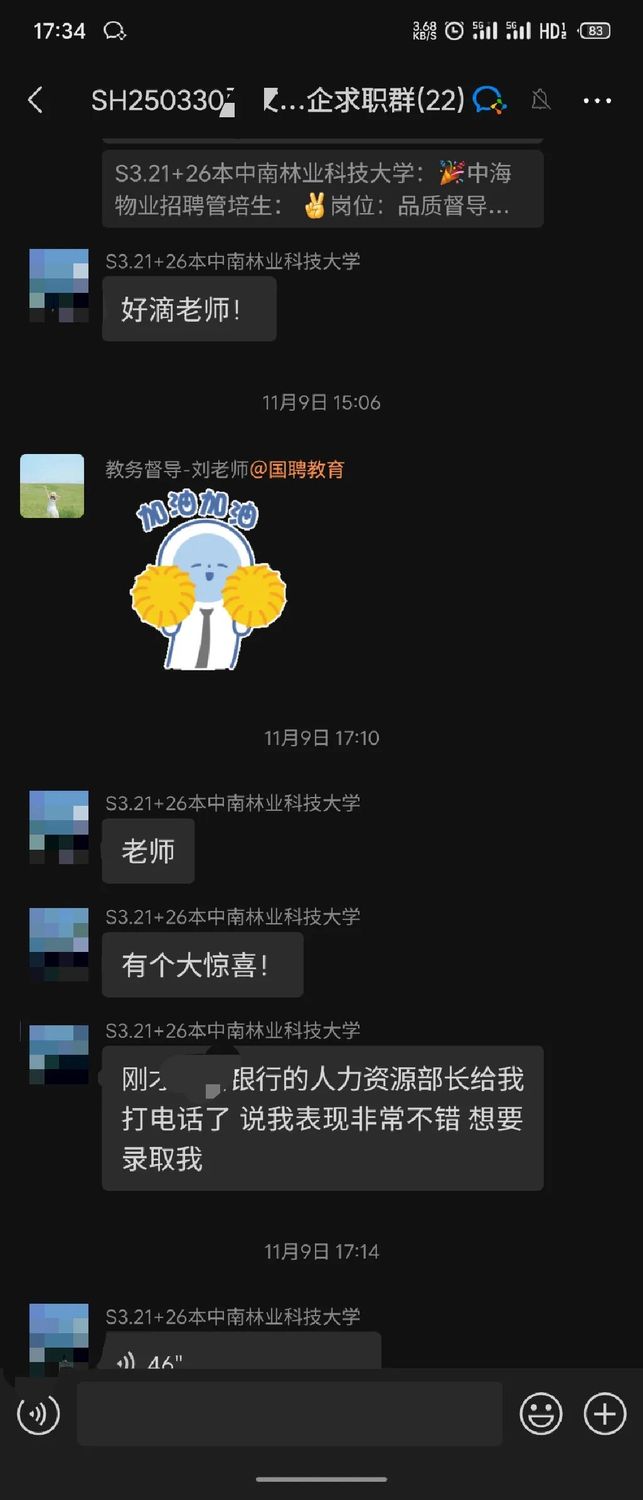The width and height of the screenshot is (643, 1500).
Task: Open 刘老师's grass field avatar profile
Action: click(52, 486)
